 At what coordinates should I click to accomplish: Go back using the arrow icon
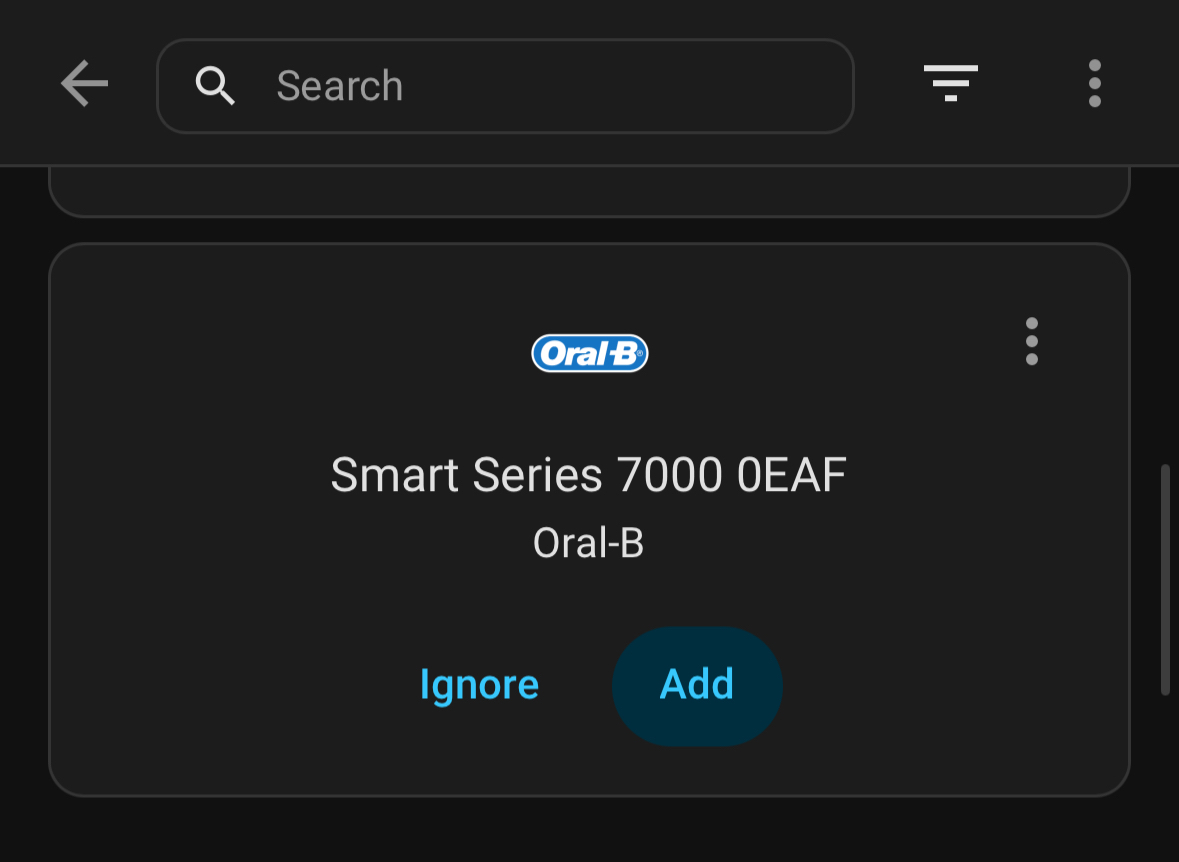tap(84, 84)
